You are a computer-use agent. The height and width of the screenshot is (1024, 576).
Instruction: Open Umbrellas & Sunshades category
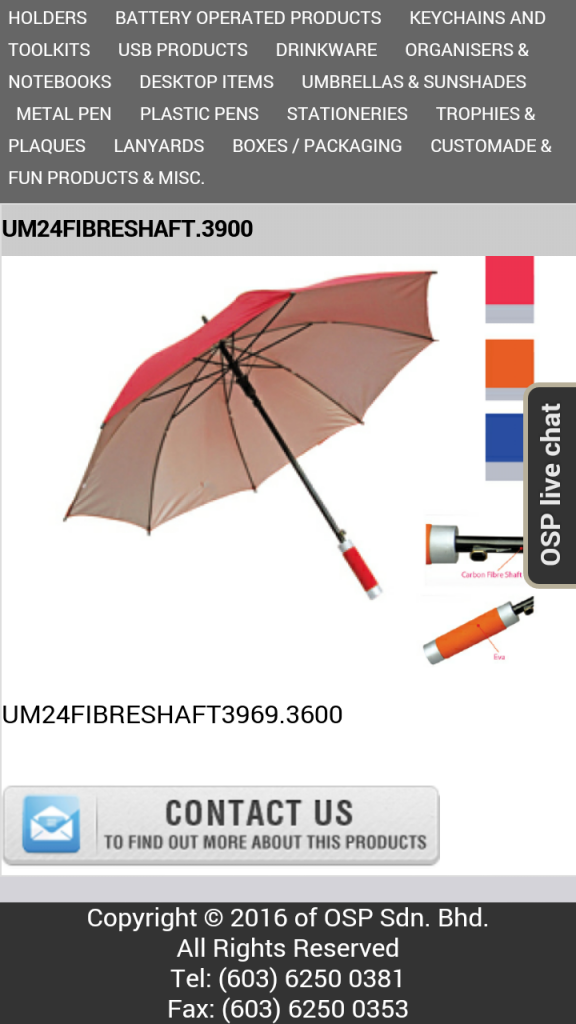pos(414,82)
